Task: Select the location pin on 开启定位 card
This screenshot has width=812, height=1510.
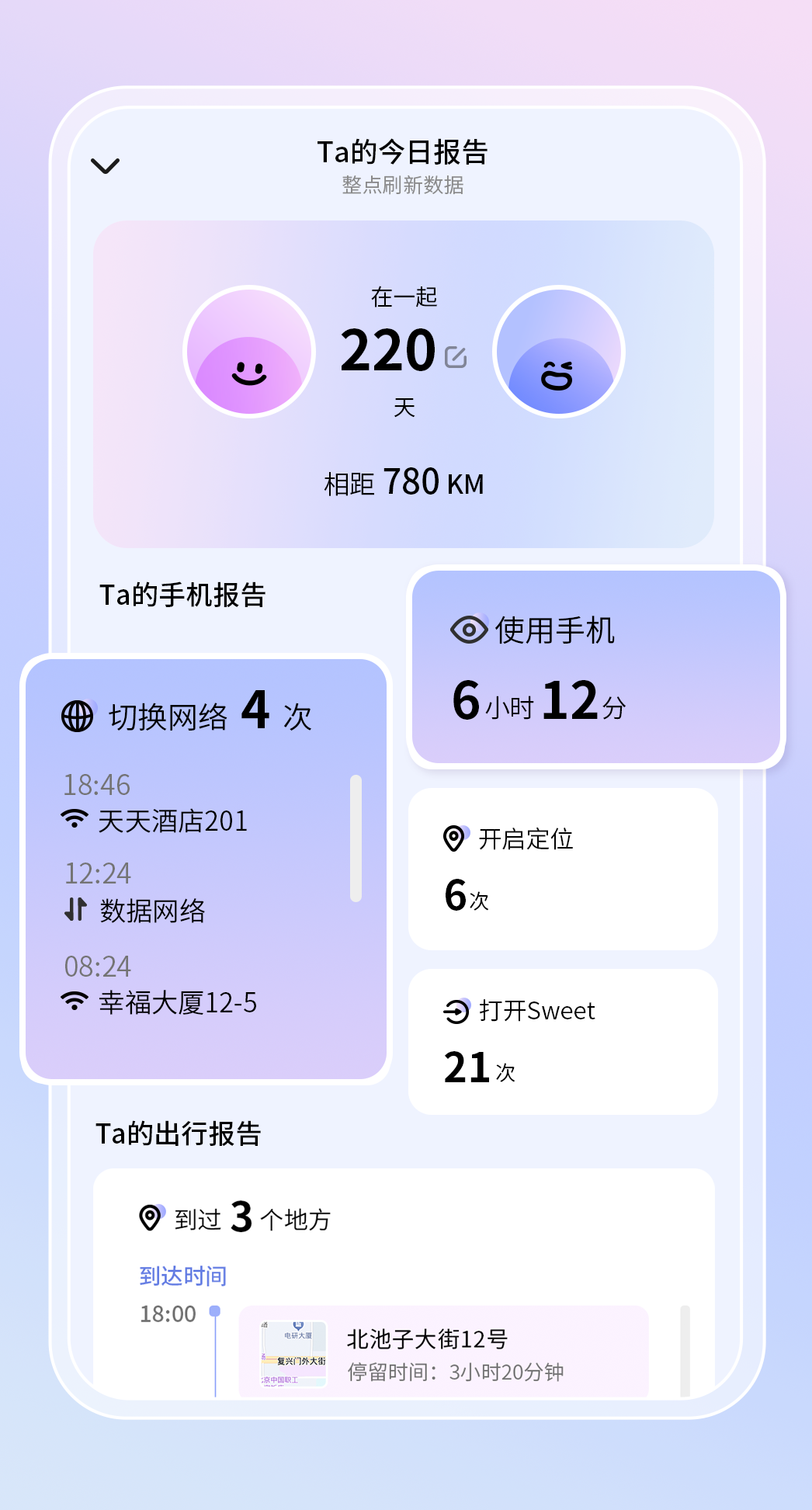Action: [x=453, y=838]
